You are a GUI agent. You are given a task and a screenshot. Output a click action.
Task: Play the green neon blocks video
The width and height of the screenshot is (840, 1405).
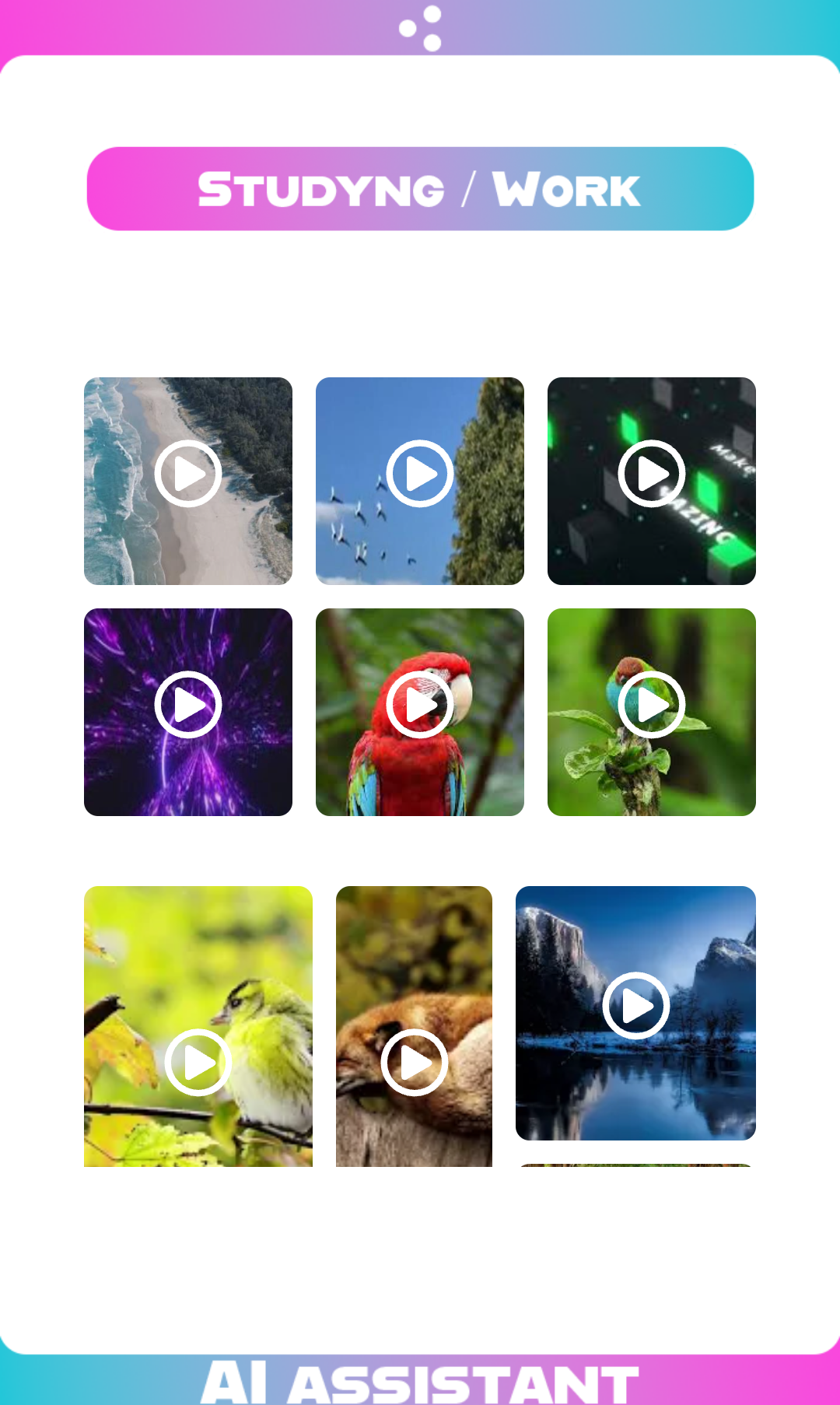click(652, 473)
